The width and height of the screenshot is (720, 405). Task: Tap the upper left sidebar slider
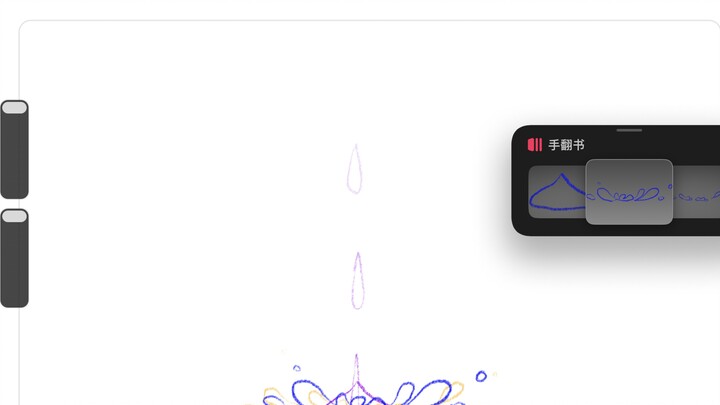[14, 149]
